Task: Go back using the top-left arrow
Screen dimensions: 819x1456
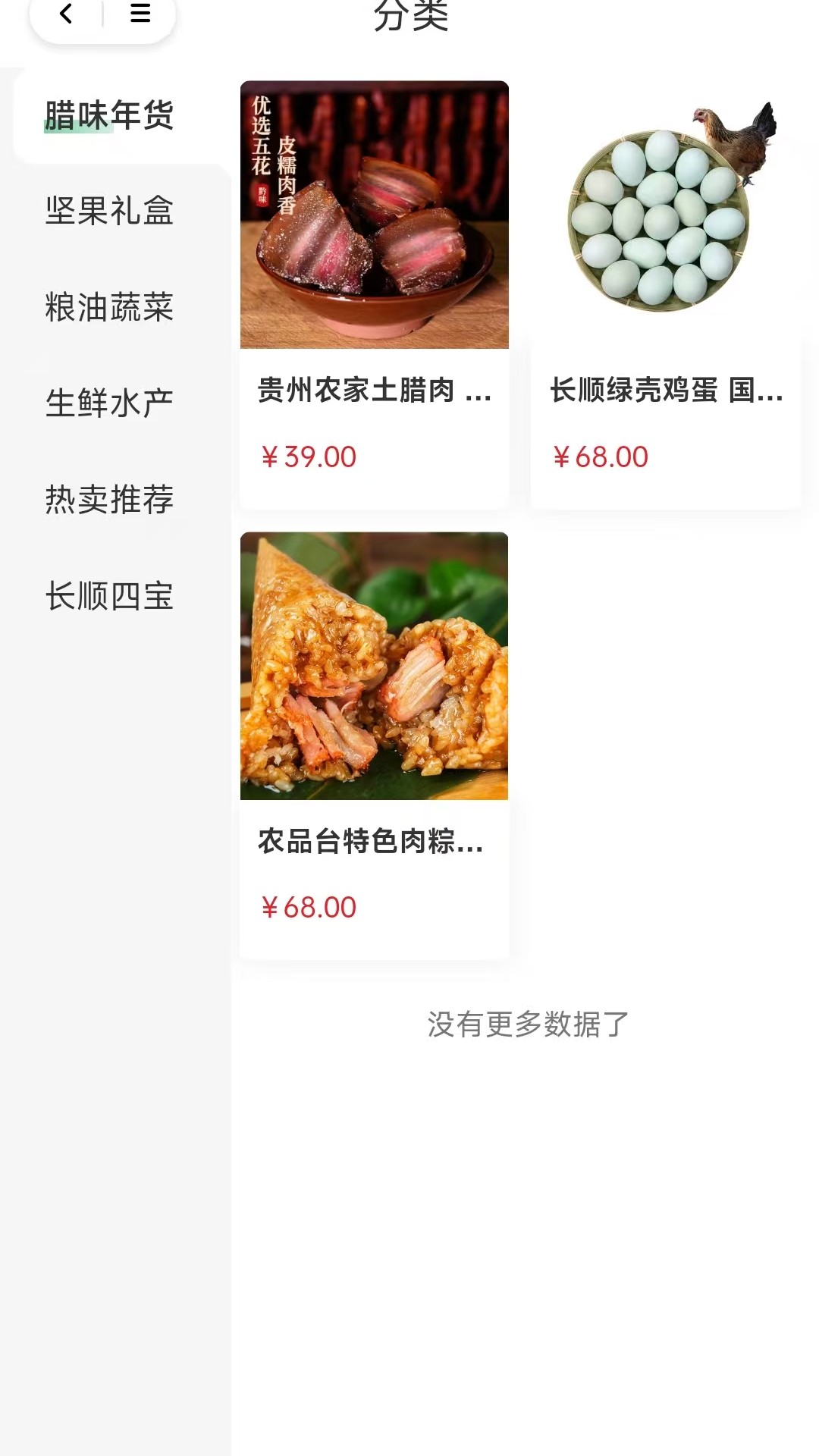Action: click(67, 14)
